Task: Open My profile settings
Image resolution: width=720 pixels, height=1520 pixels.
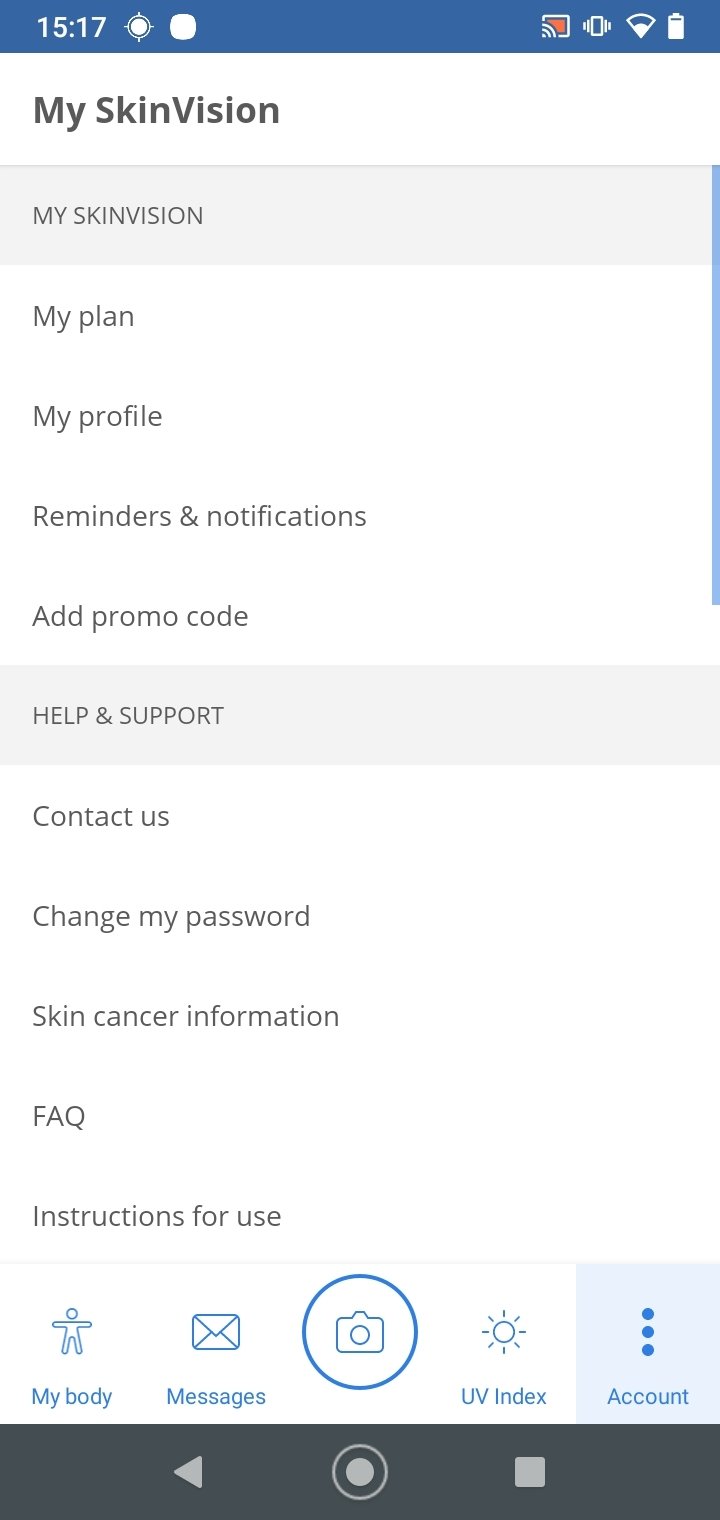Action: click(360, 416)
